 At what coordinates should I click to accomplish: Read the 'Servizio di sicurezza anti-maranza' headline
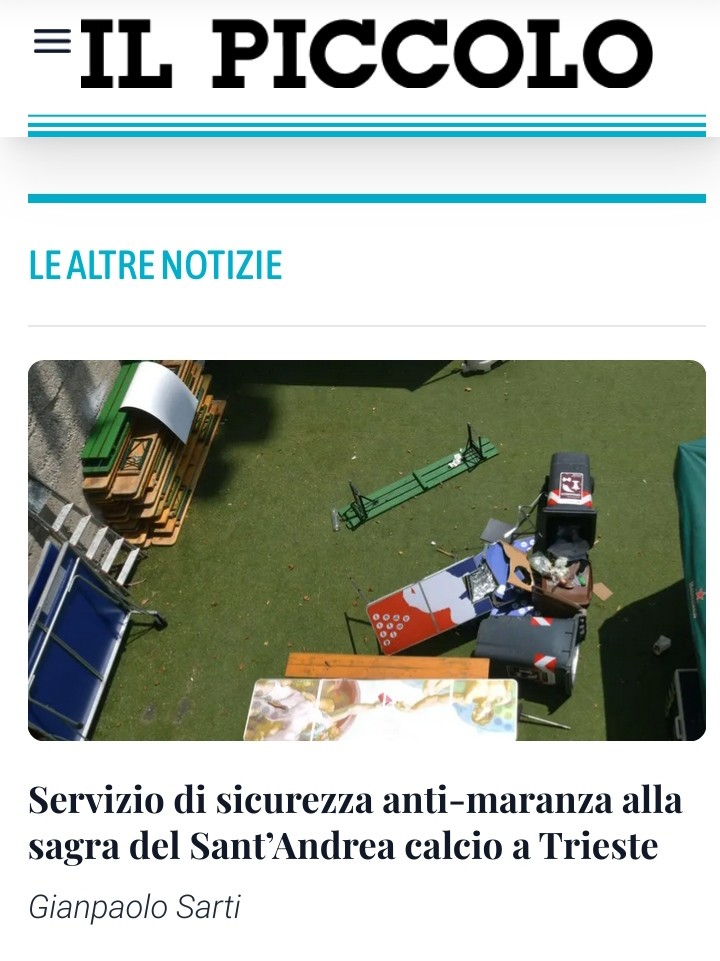(355, 823)
